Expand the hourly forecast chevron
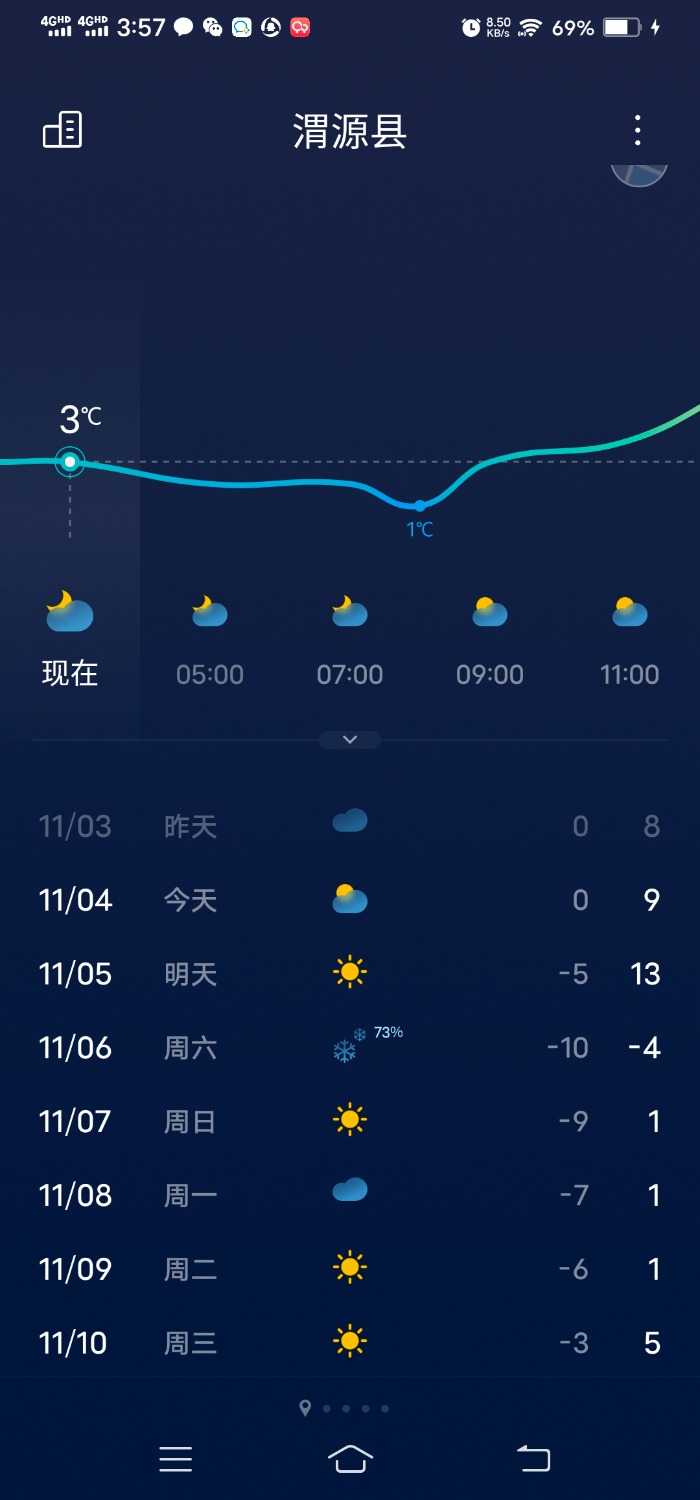 click(350, 740)
